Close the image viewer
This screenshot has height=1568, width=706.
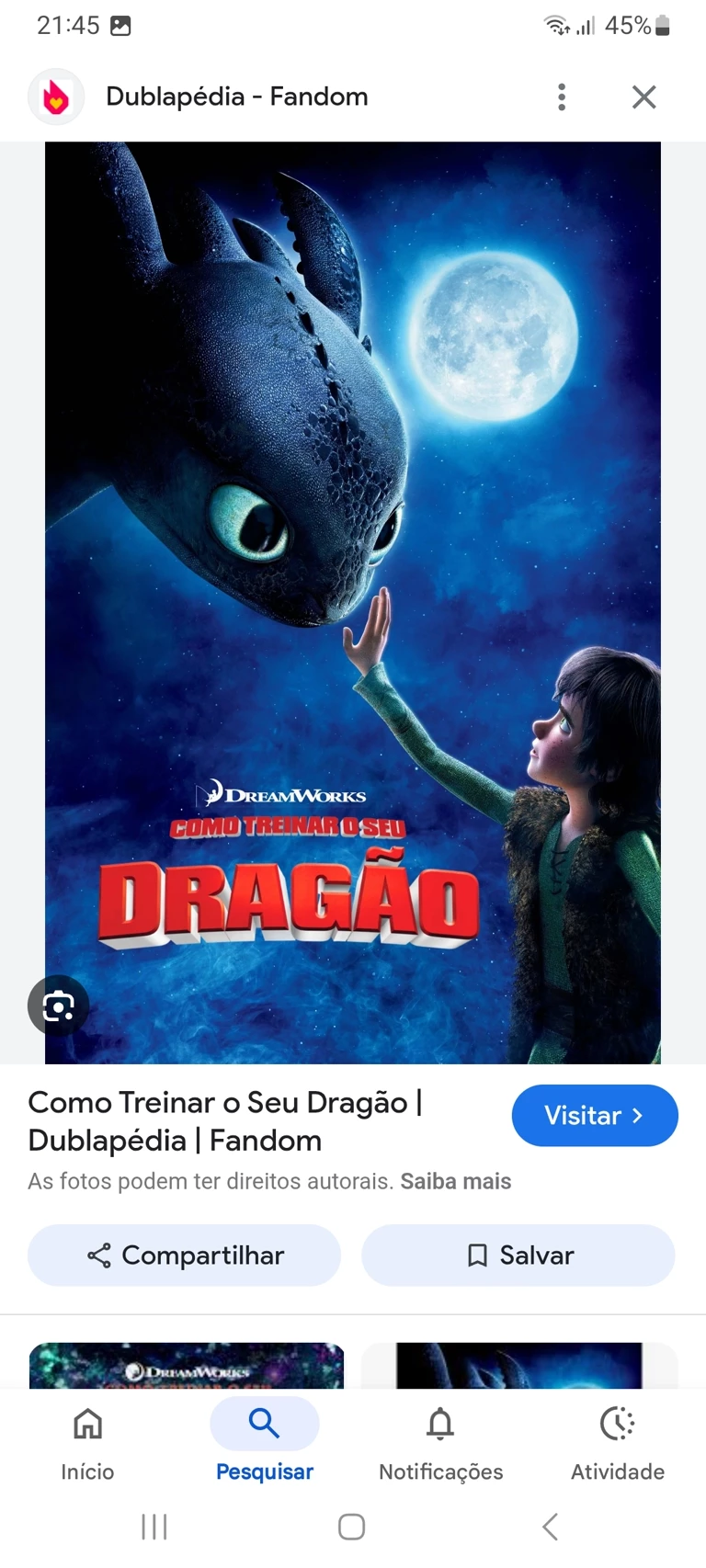[644, 97]
